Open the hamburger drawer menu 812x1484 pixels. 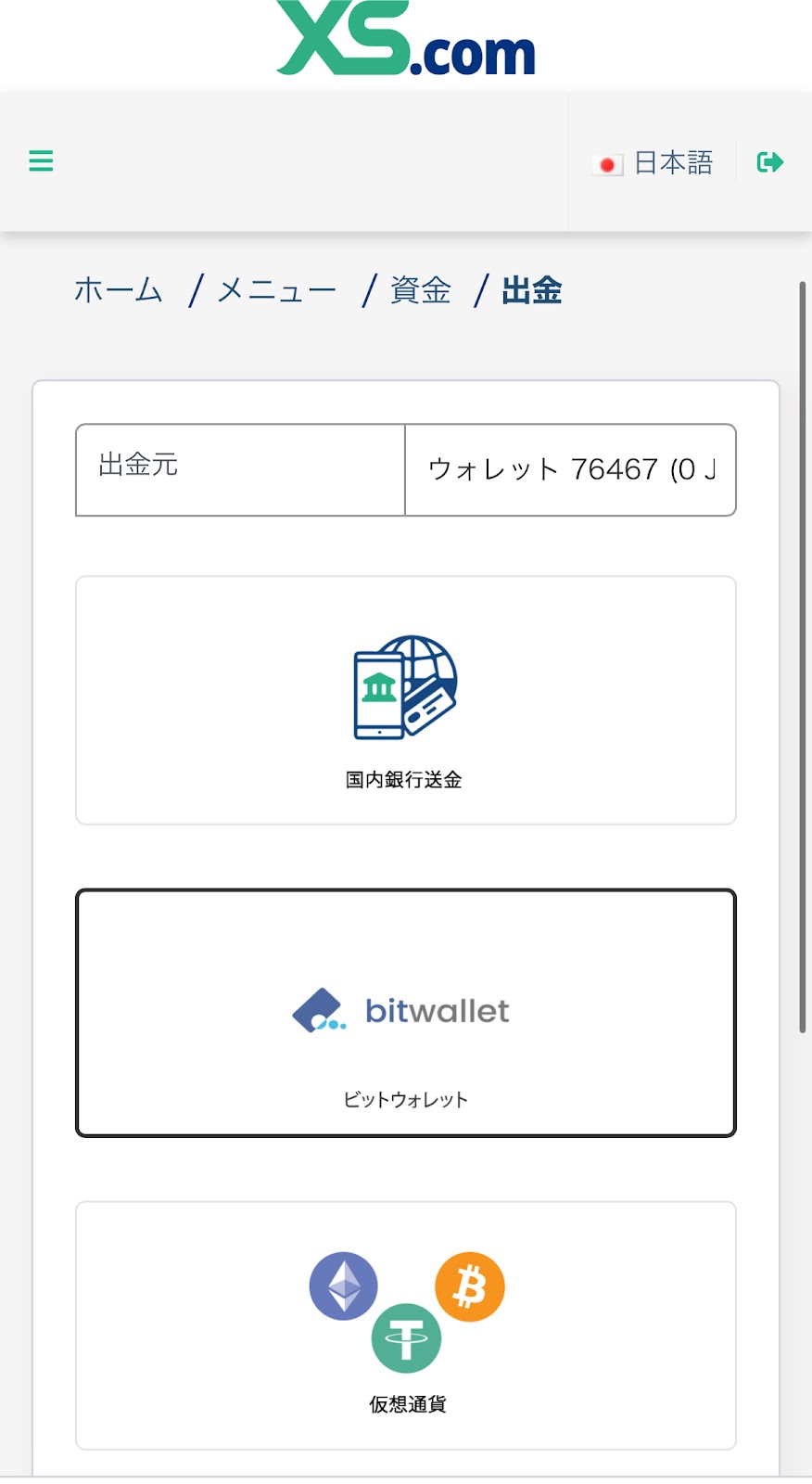tap(41, 161)
